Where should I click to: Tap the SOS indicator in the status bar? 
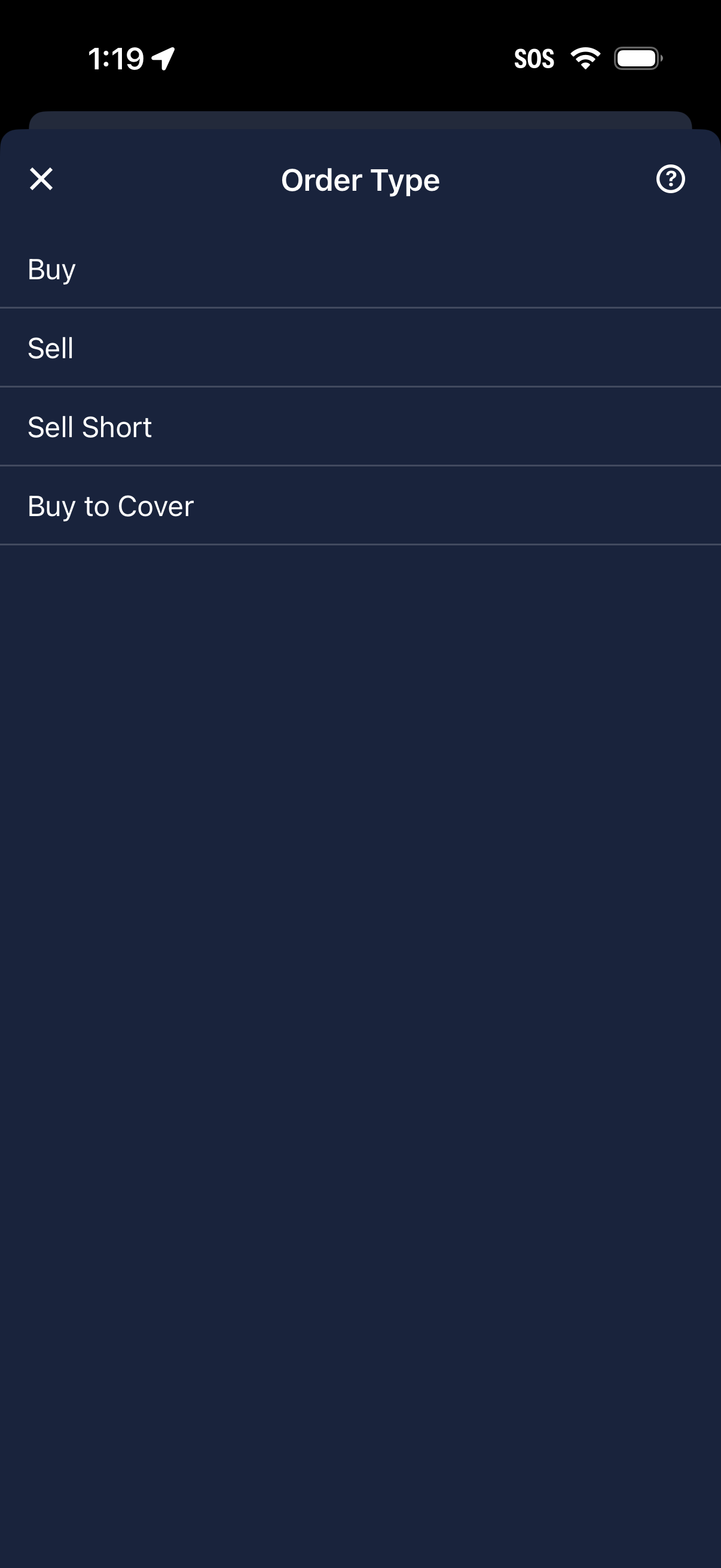point(534,57)
